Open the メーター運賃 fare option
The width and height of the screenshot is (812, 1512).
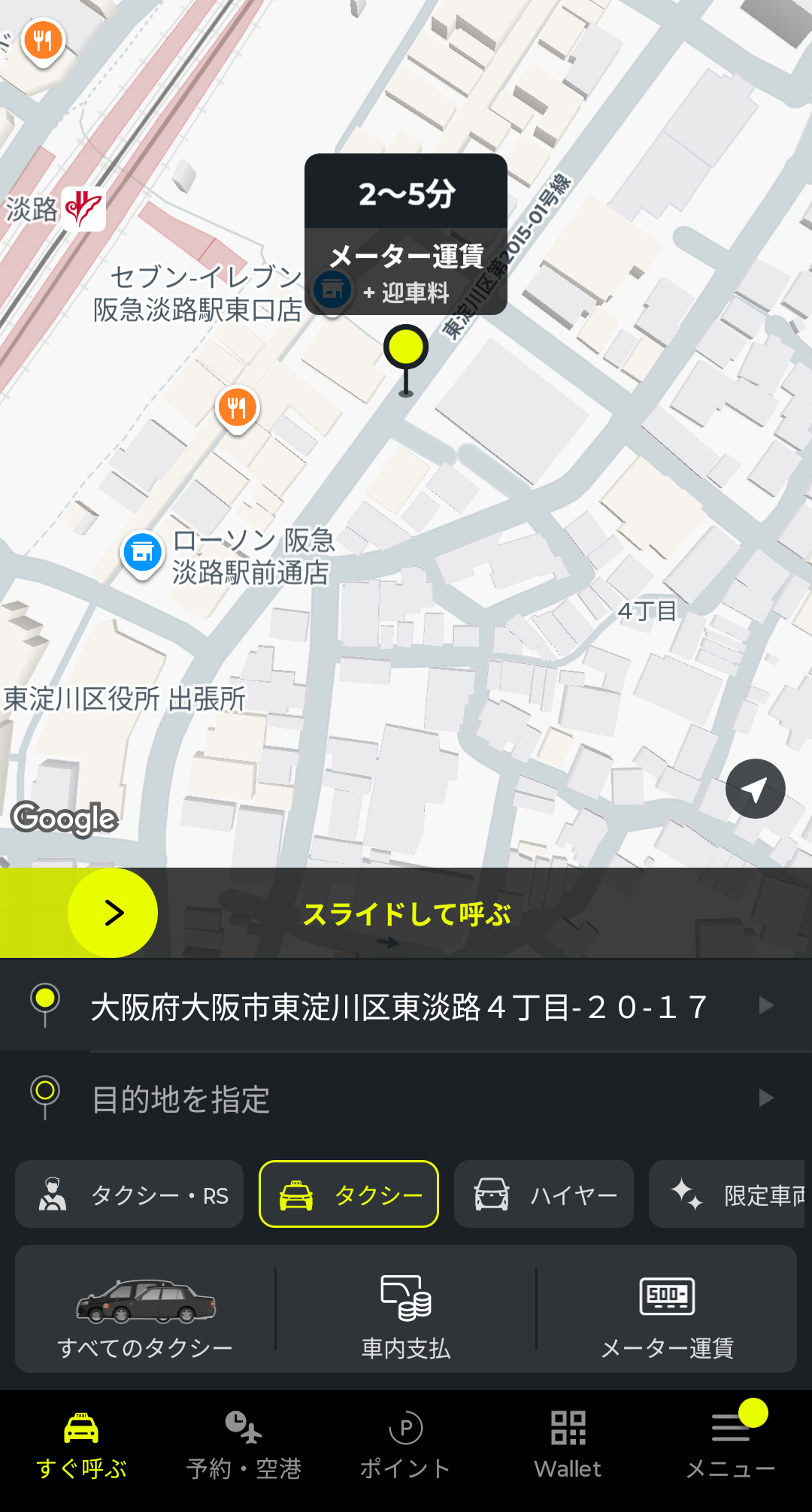pyautogui.click(x=667, y=1311)
